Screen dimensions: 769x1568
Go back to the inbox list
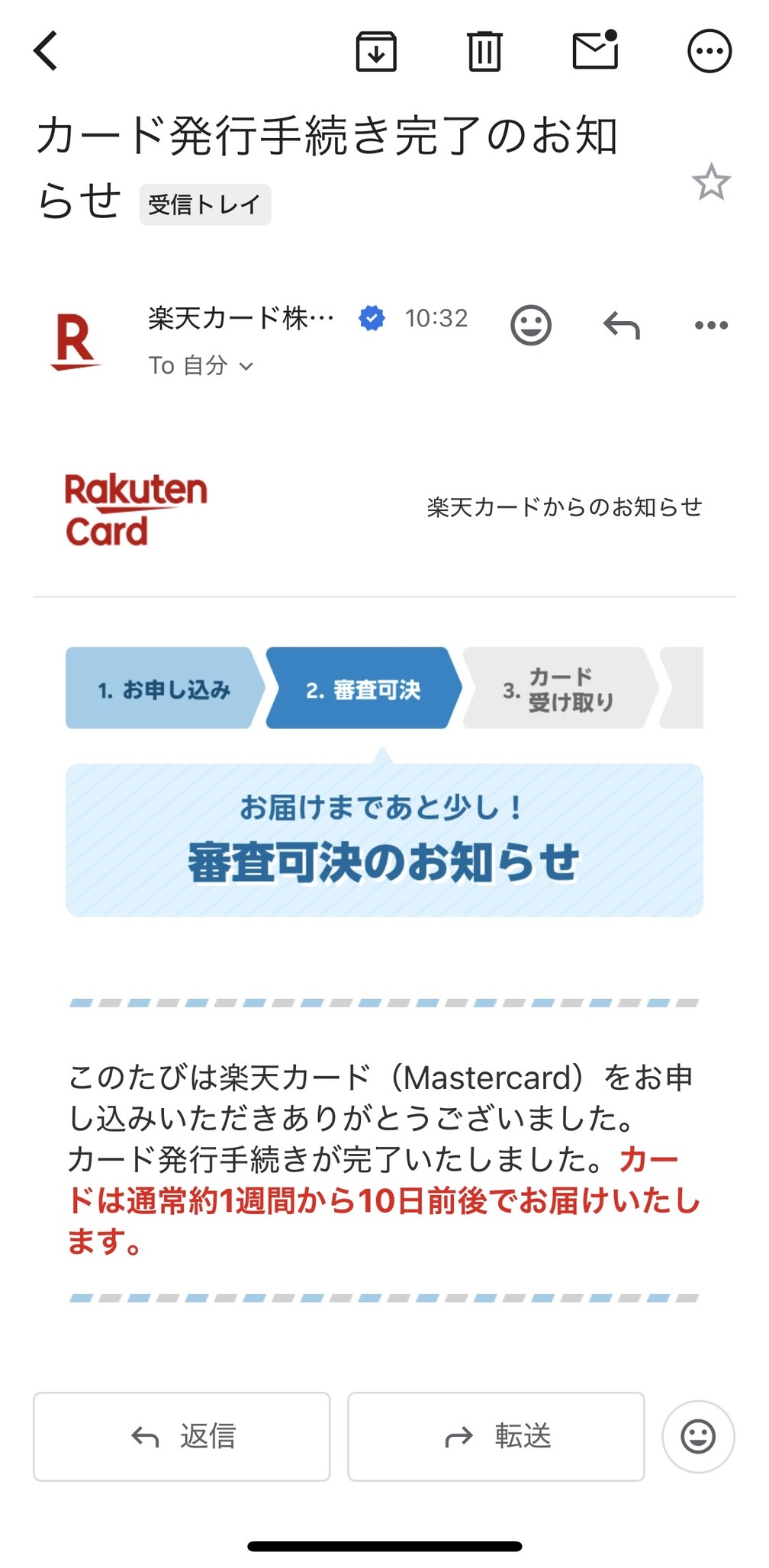point(46,51)
